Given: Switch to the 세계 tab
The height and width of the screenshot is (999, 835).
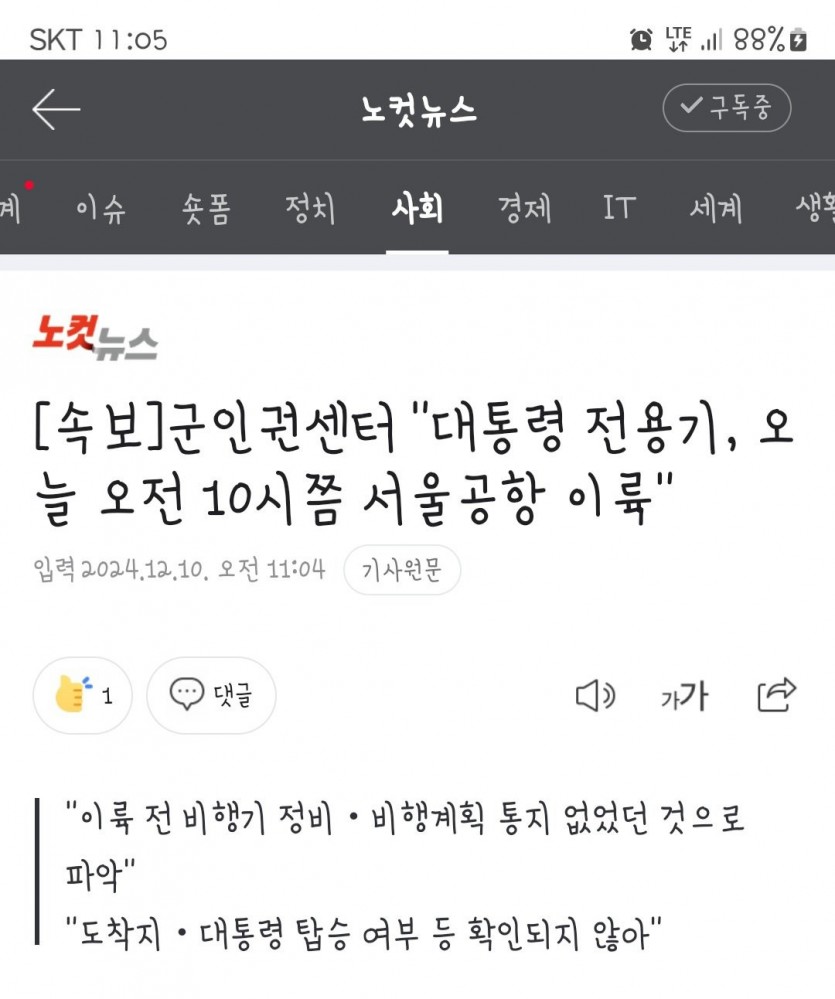Looking at the screenshot, I should click(715, 209).
